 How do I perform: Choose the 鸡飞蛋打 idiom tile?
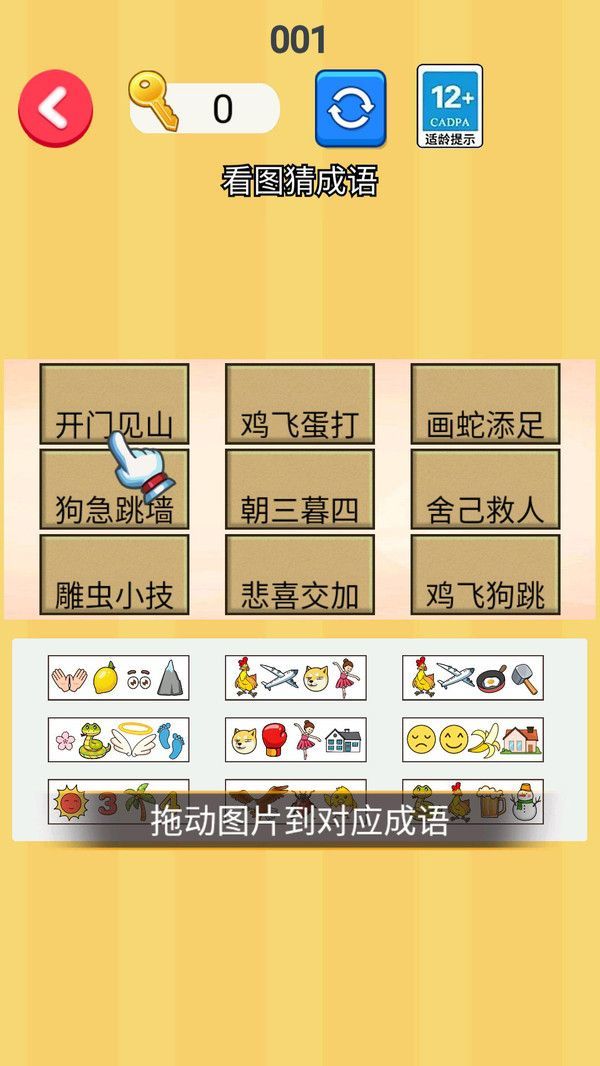pyautogui.click(x=299, y=404)
